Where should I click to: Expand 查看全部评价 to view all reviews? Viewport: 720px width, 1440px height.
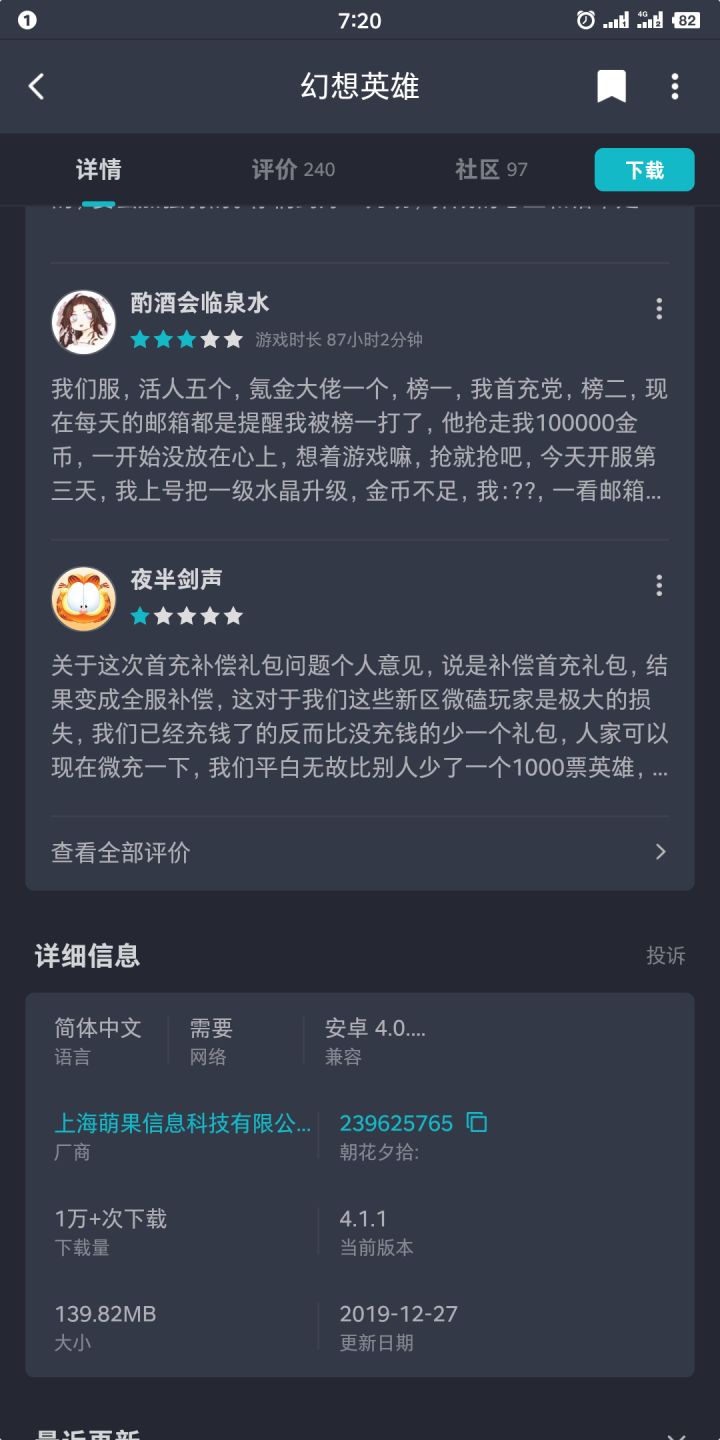pos(119,852)
